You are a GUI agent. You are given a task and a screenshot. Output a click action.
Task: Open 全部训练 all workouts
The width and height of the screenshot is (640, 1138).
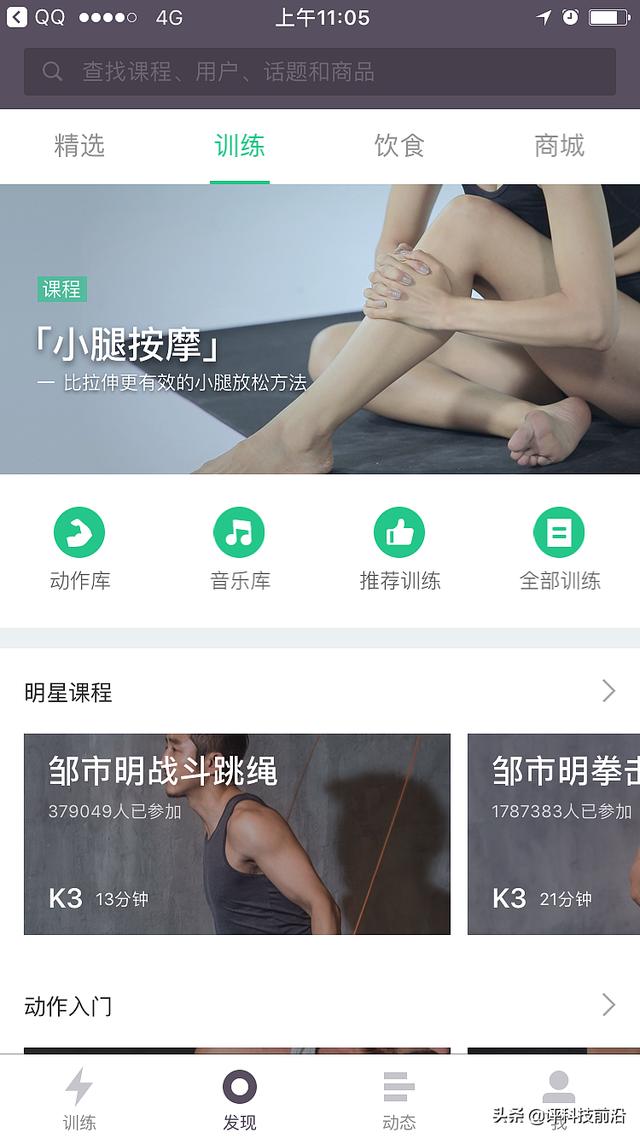[x=559, y=549]
